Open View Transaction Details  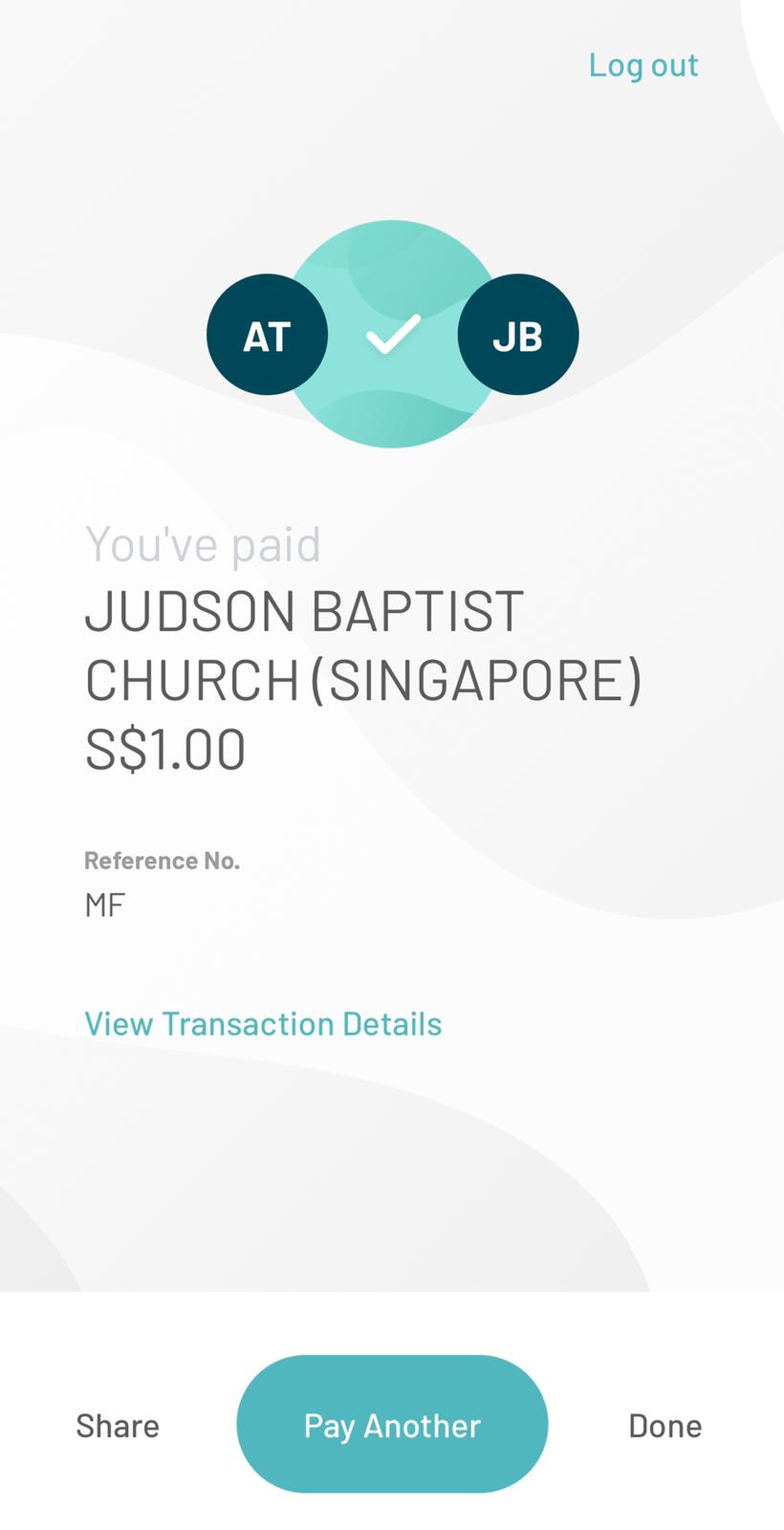click(263, 1023)
